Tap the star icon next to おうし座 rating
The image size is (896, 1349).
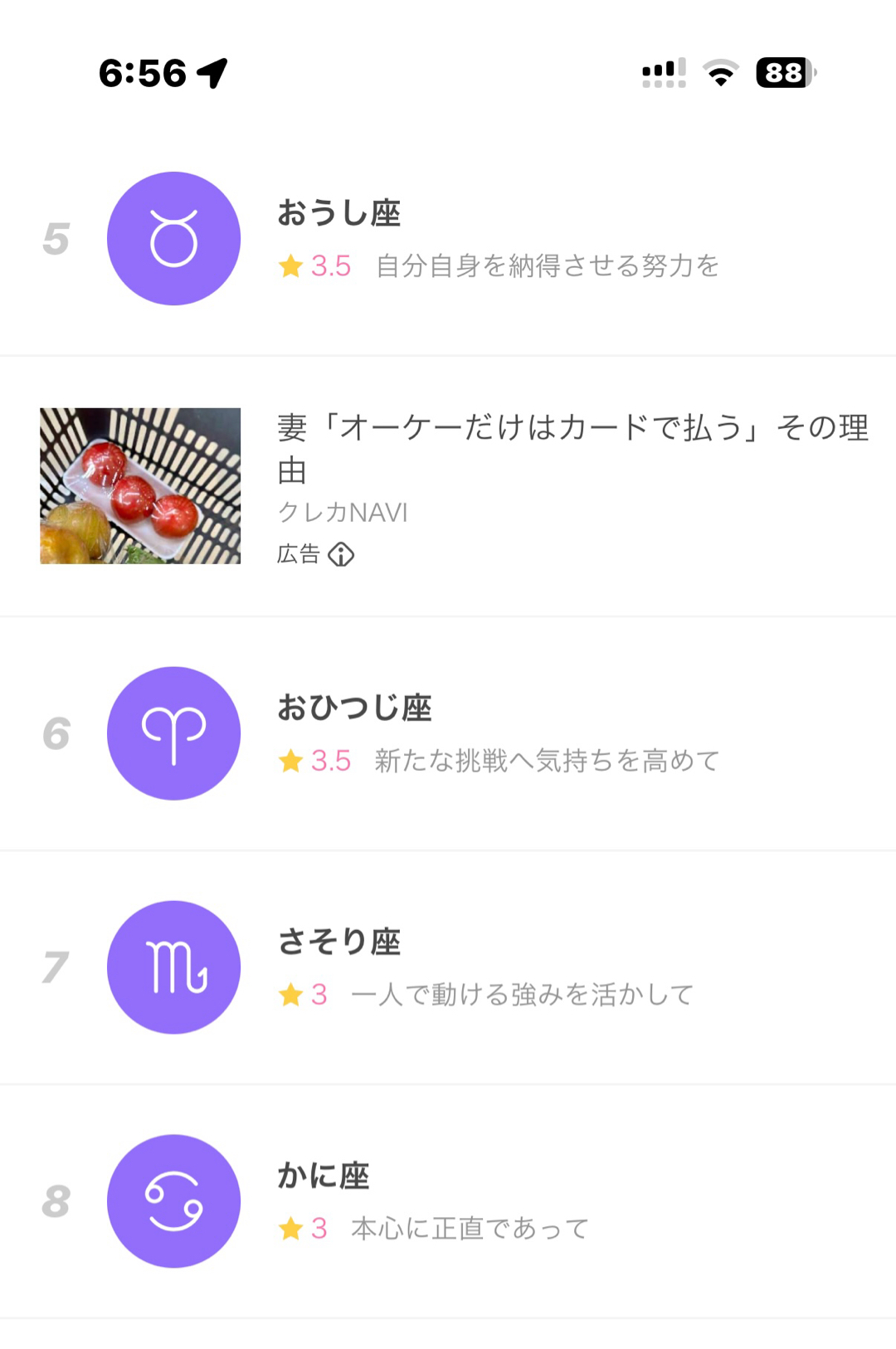pos(291,267)
